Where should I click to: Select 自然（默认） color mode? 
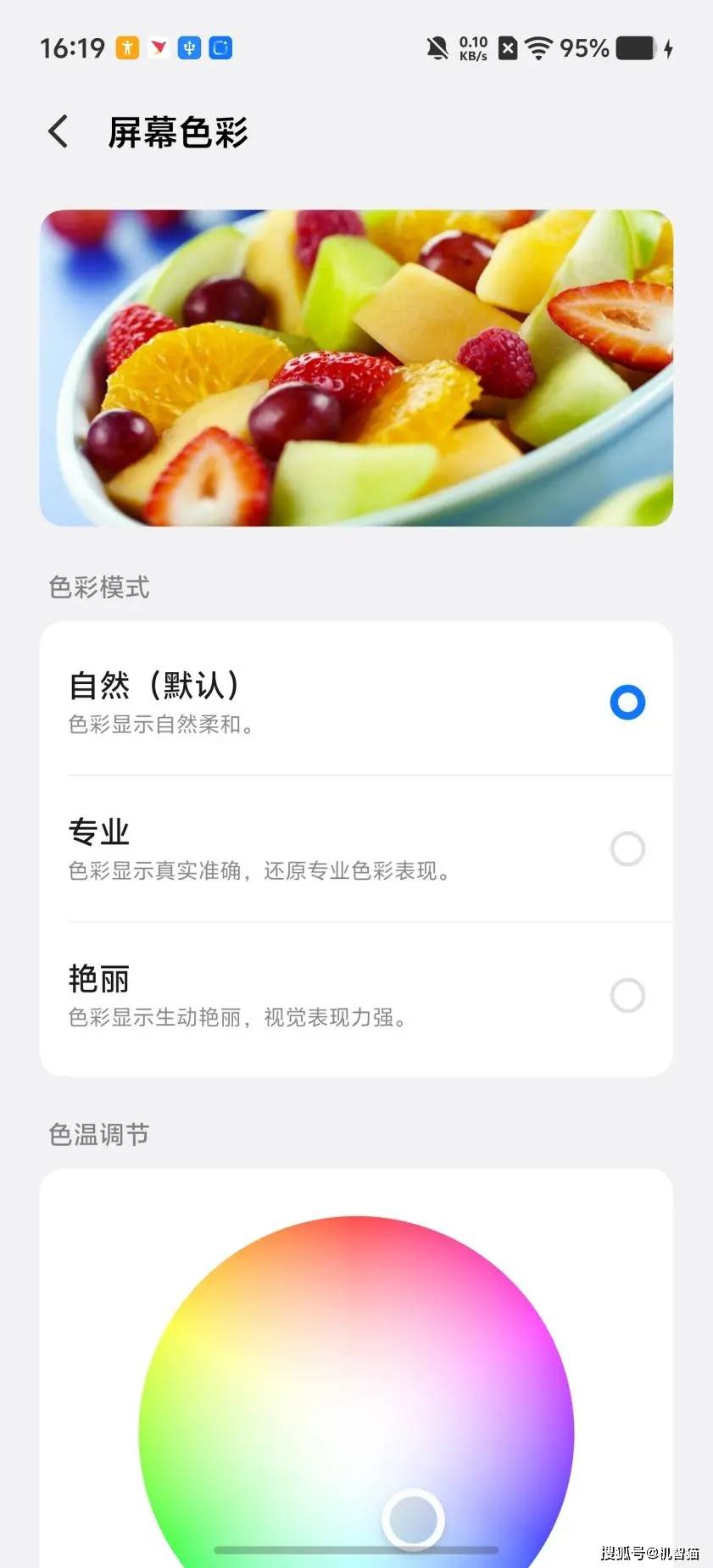pos(627,703)
